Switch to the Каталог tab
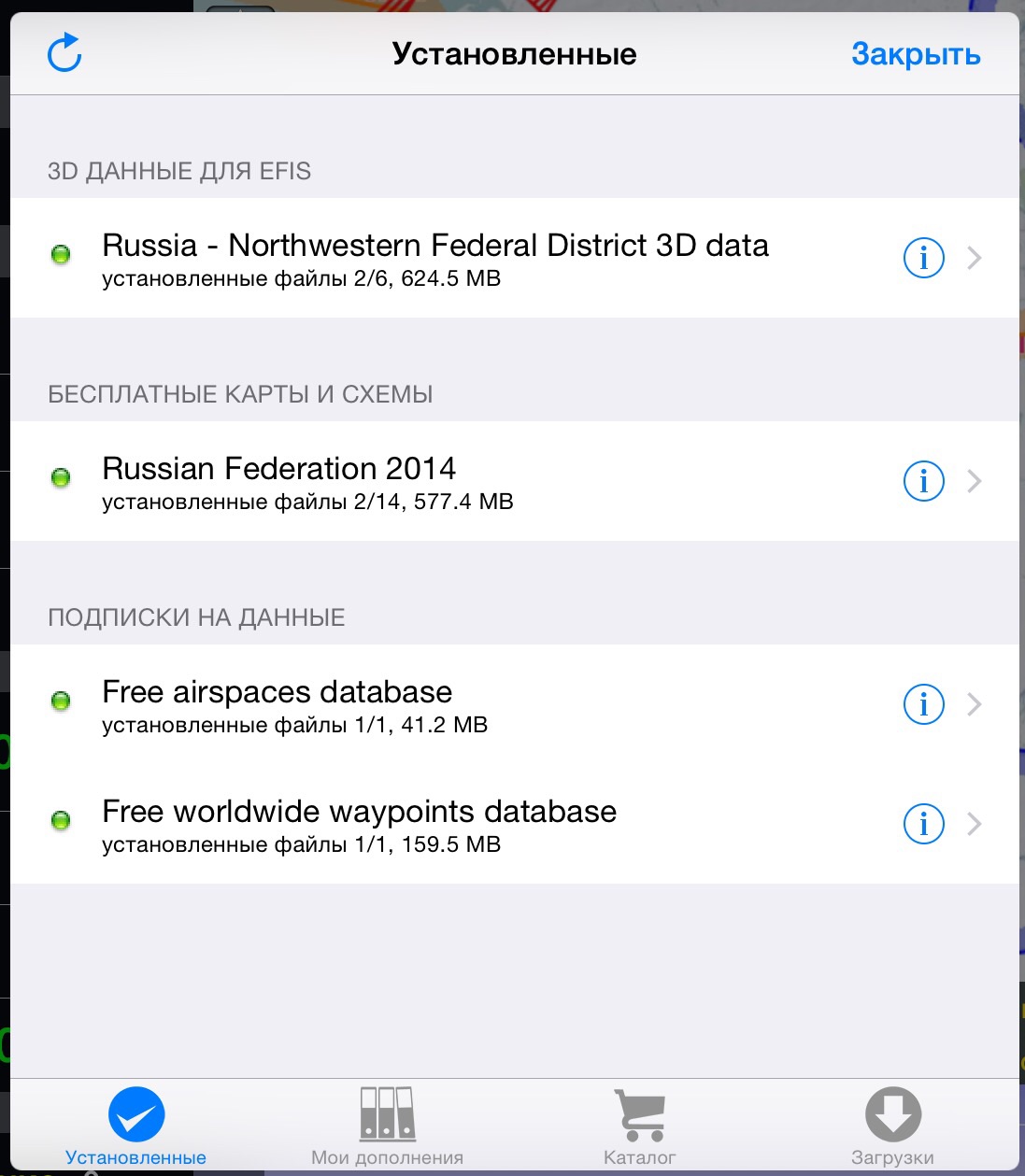This screenshot has height=1176, width=1025. tap(639, 1126)
